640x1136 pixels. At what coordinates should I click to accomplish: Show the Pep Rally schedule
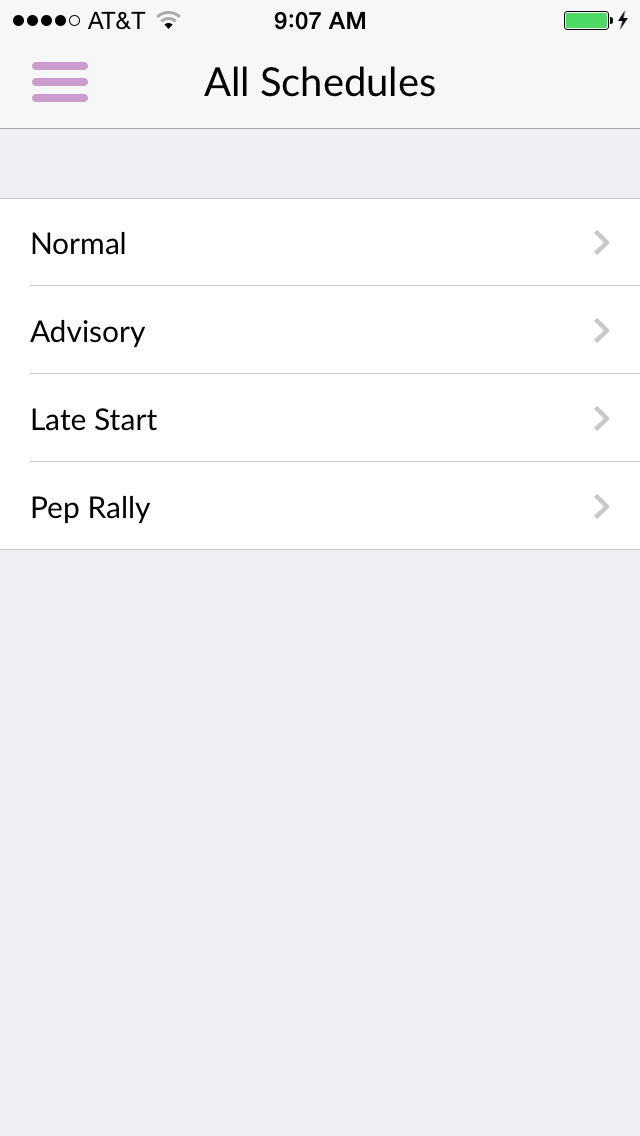point(320,506)
